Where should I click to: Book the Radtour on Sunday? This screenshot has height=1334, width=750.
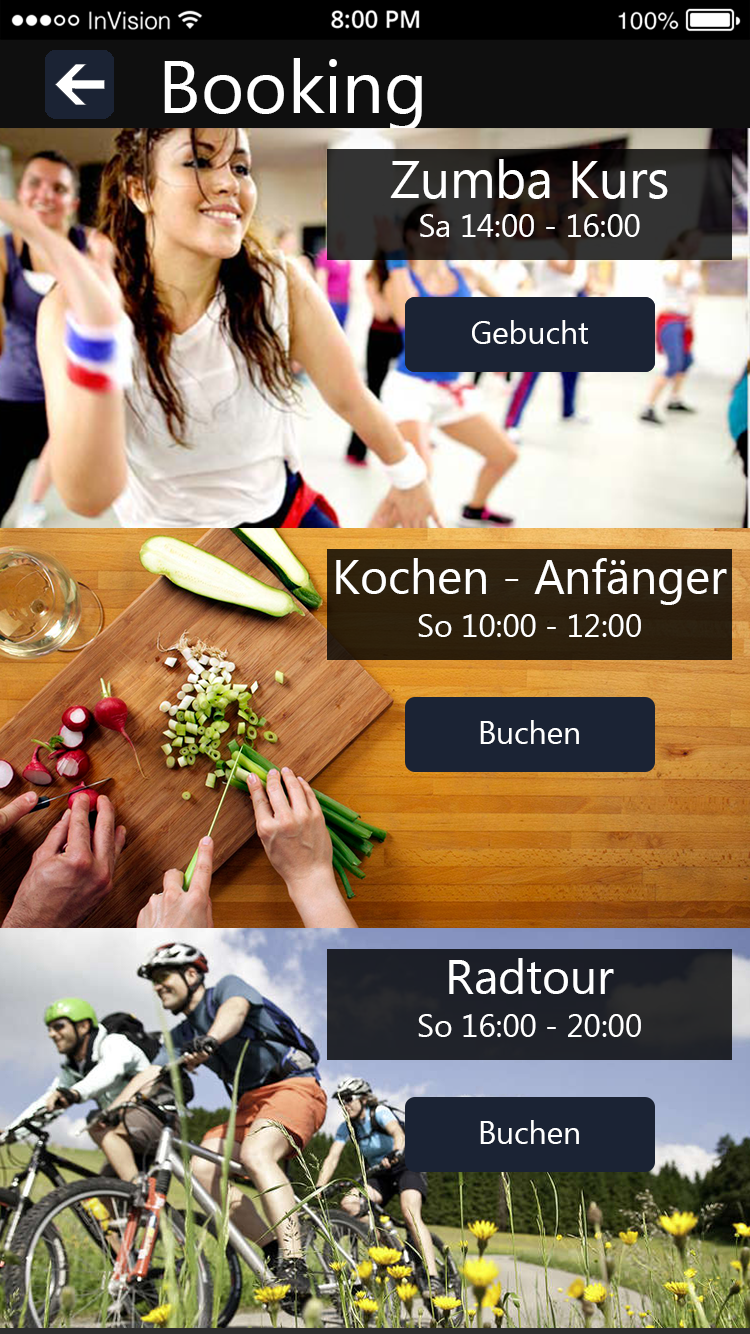coord(529,1134)
